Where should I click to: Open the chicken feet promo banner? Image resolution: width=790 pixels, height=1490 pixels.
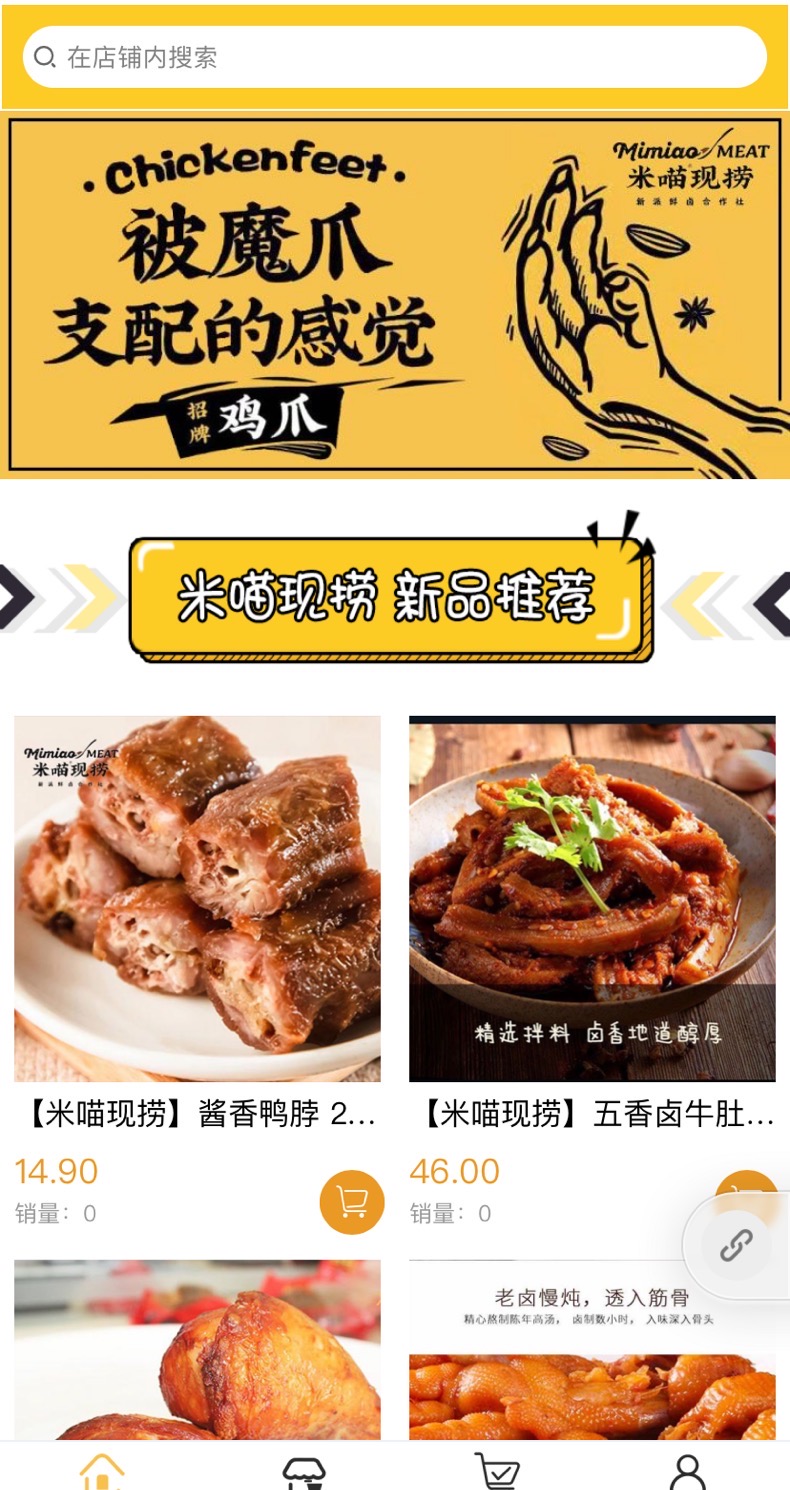point(395,295)
